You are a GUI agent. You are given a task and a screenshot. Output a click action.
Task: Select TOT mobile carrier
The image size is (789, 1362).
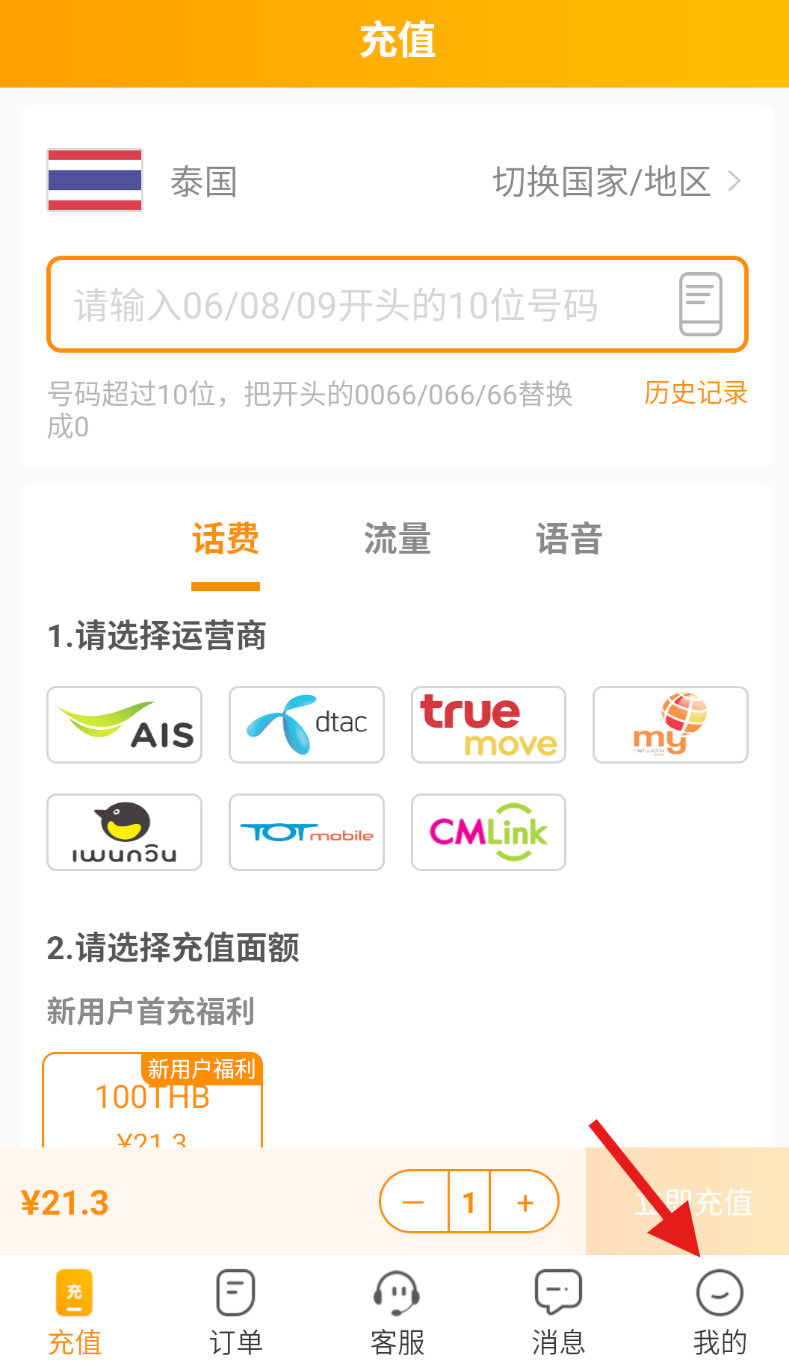307,832
